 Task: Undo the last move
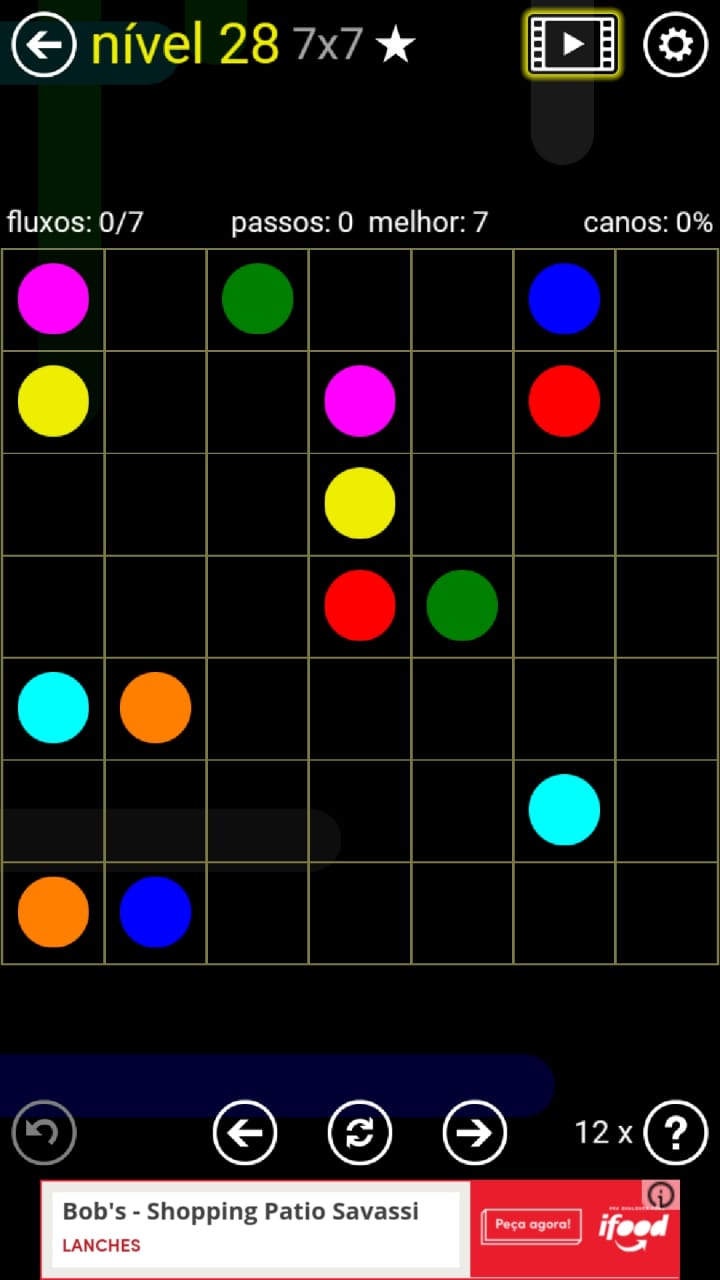click(x=44, y=1132)
